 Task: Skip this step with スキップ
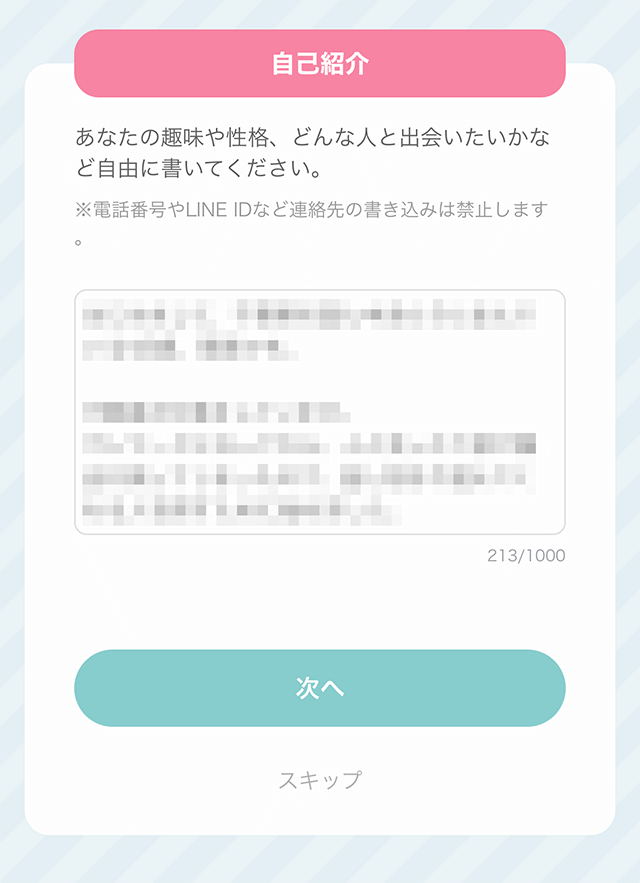(320, 780)
